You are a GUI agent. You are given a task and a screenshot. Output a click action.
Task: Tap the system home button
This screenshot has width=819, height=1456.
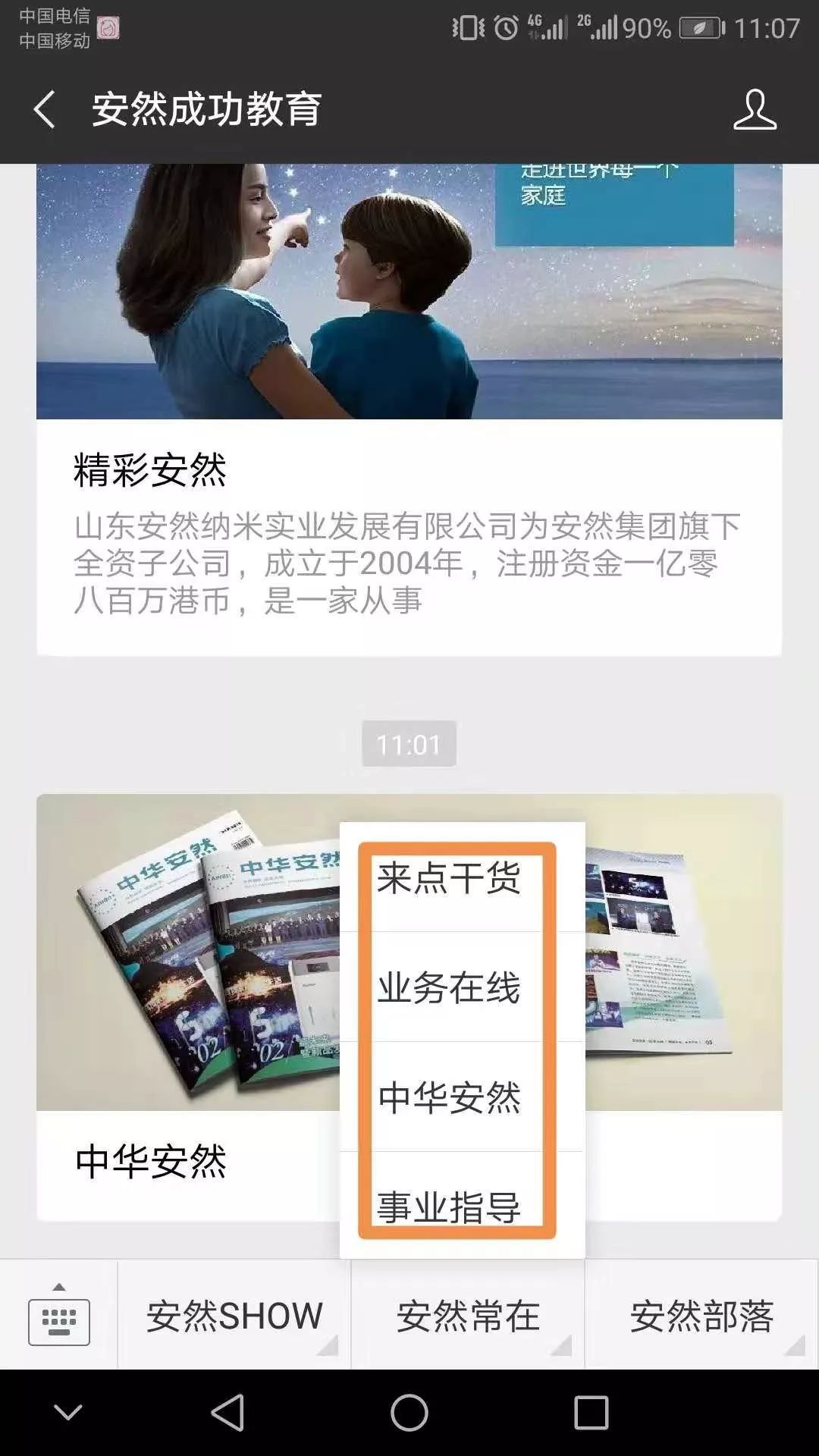coord(409,1414)
